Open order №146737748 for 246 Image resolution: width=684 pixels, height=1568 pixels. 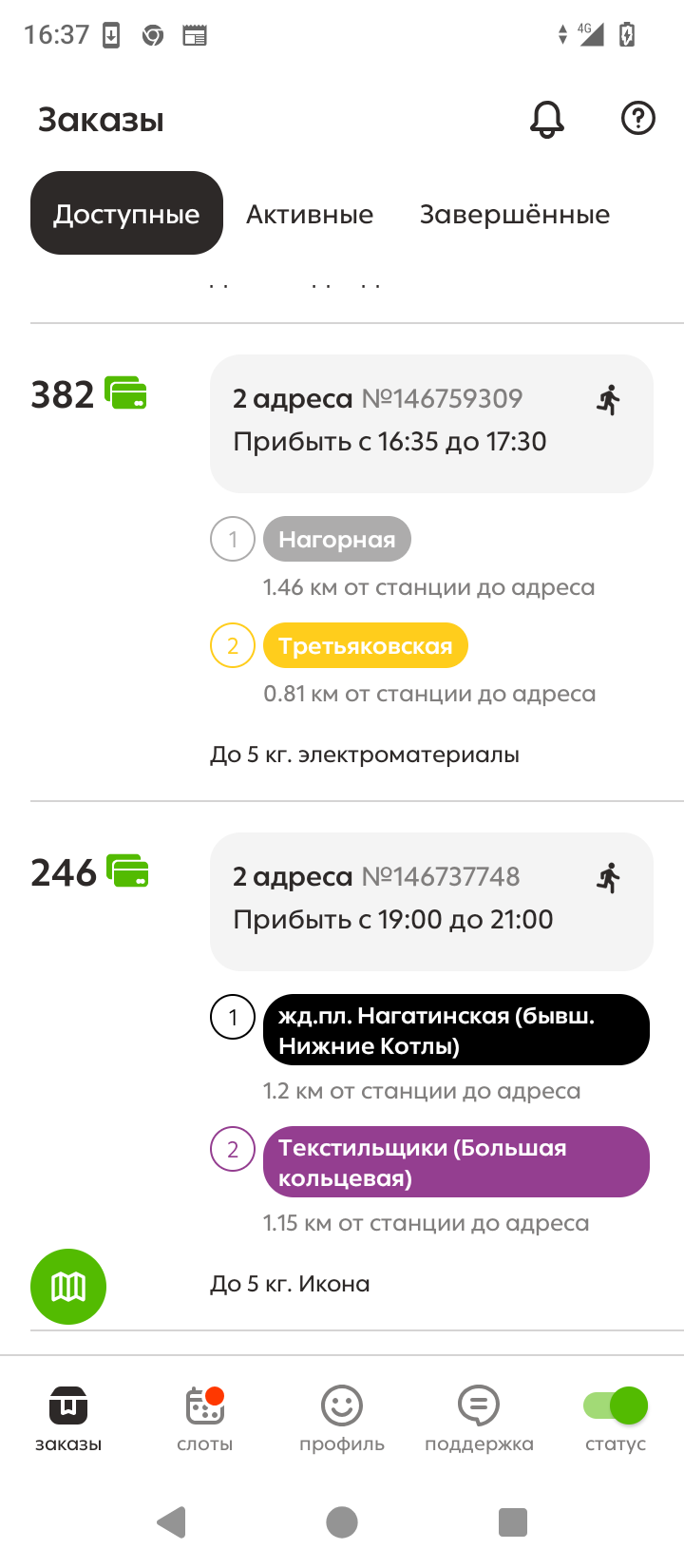(x=431, y=901)
